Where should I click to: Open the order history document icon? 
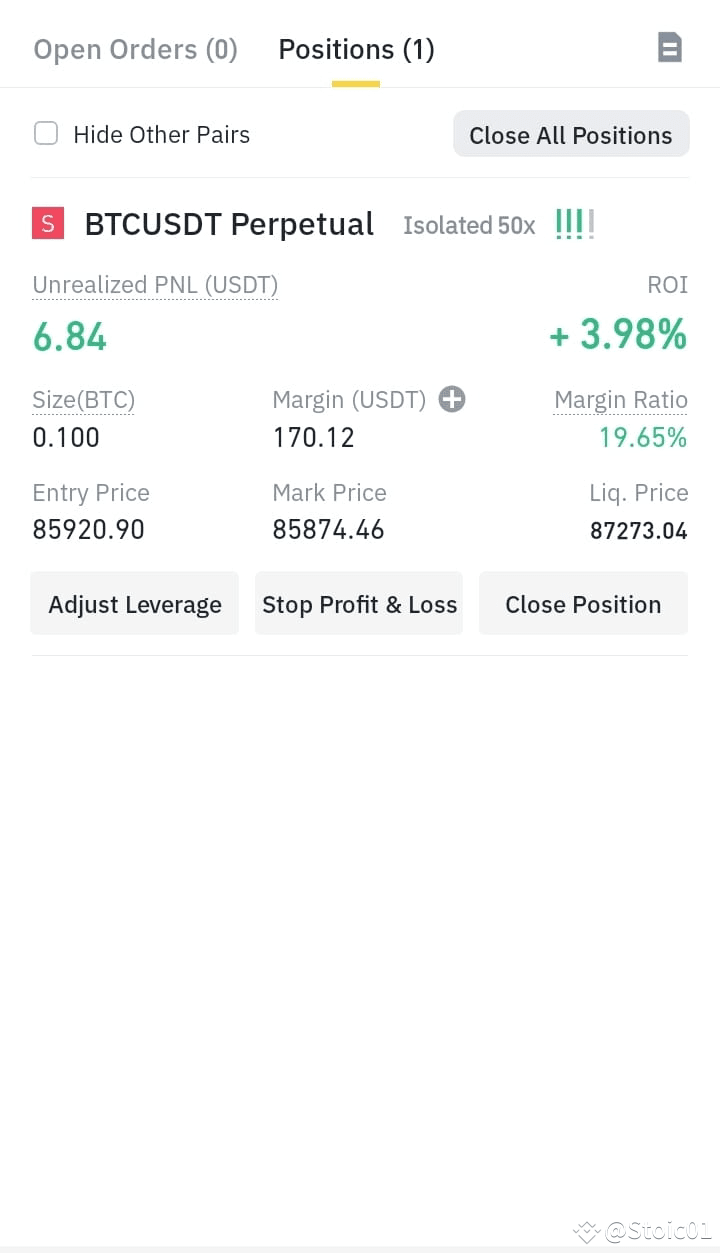pos(669,47)
